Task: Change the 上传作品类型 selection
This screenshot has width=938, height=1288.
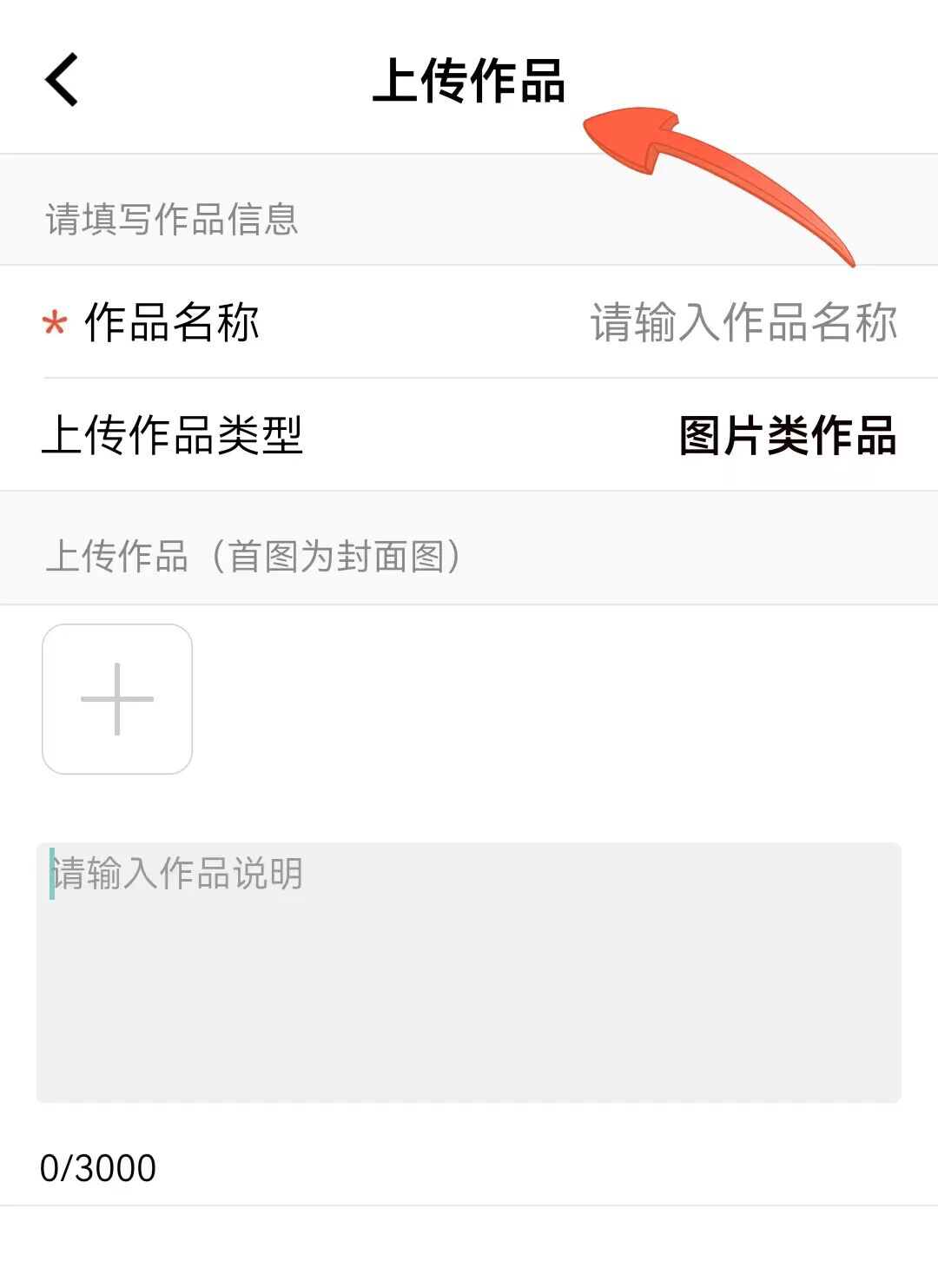Action: click(x=786, y=435)
